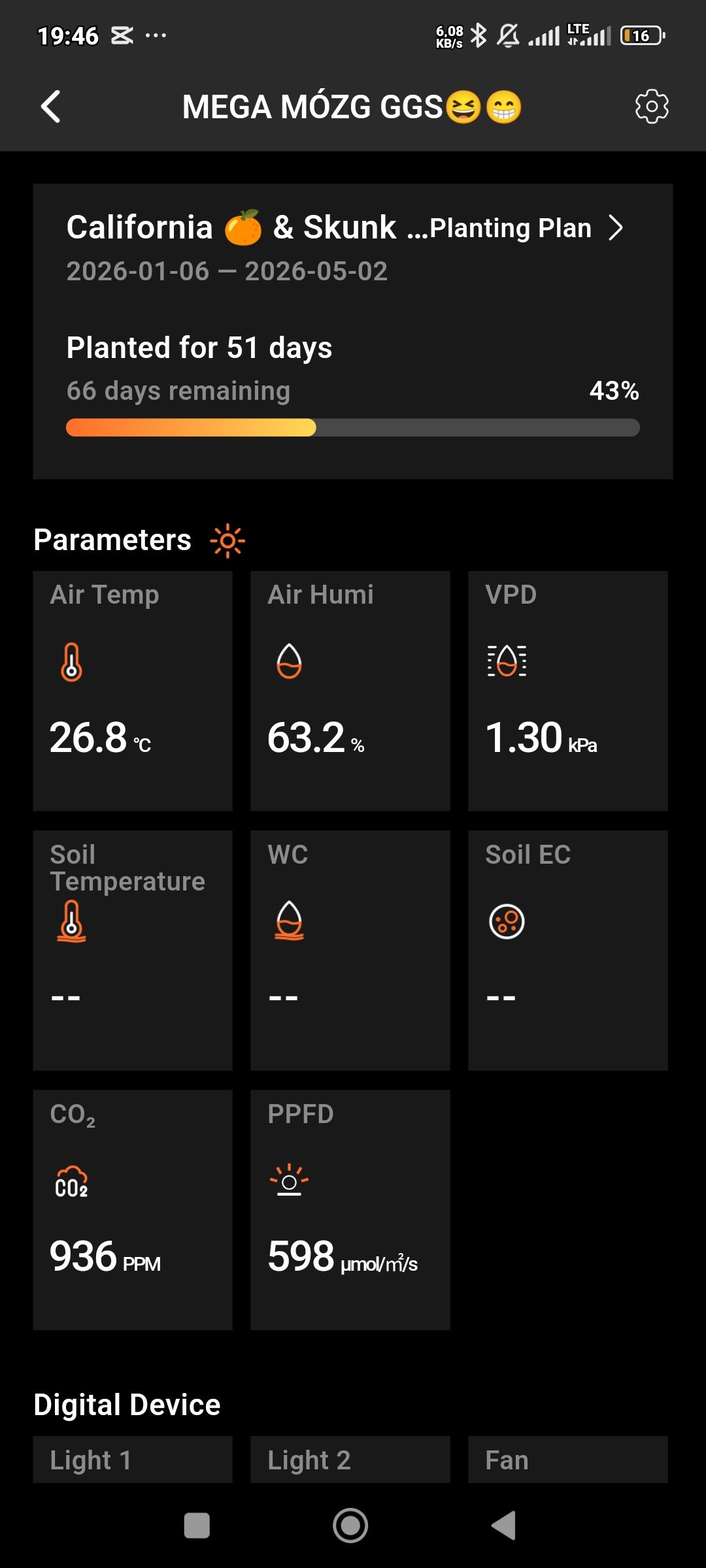Select the Light 1 device
This screenshot has width=706, height=1568.
[133, 1460]
